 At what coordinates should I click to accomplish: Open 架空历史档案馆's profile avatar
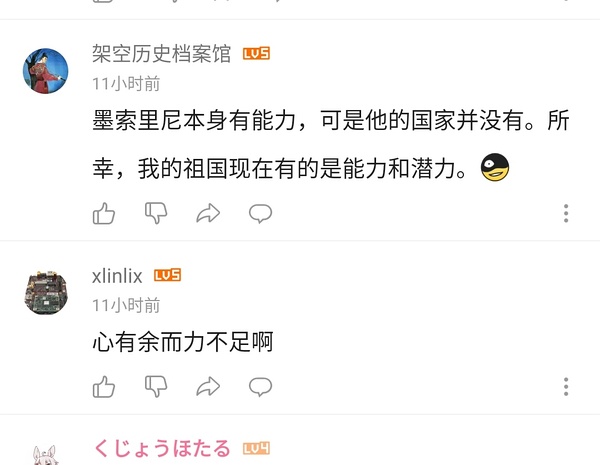tap(45, 71)
